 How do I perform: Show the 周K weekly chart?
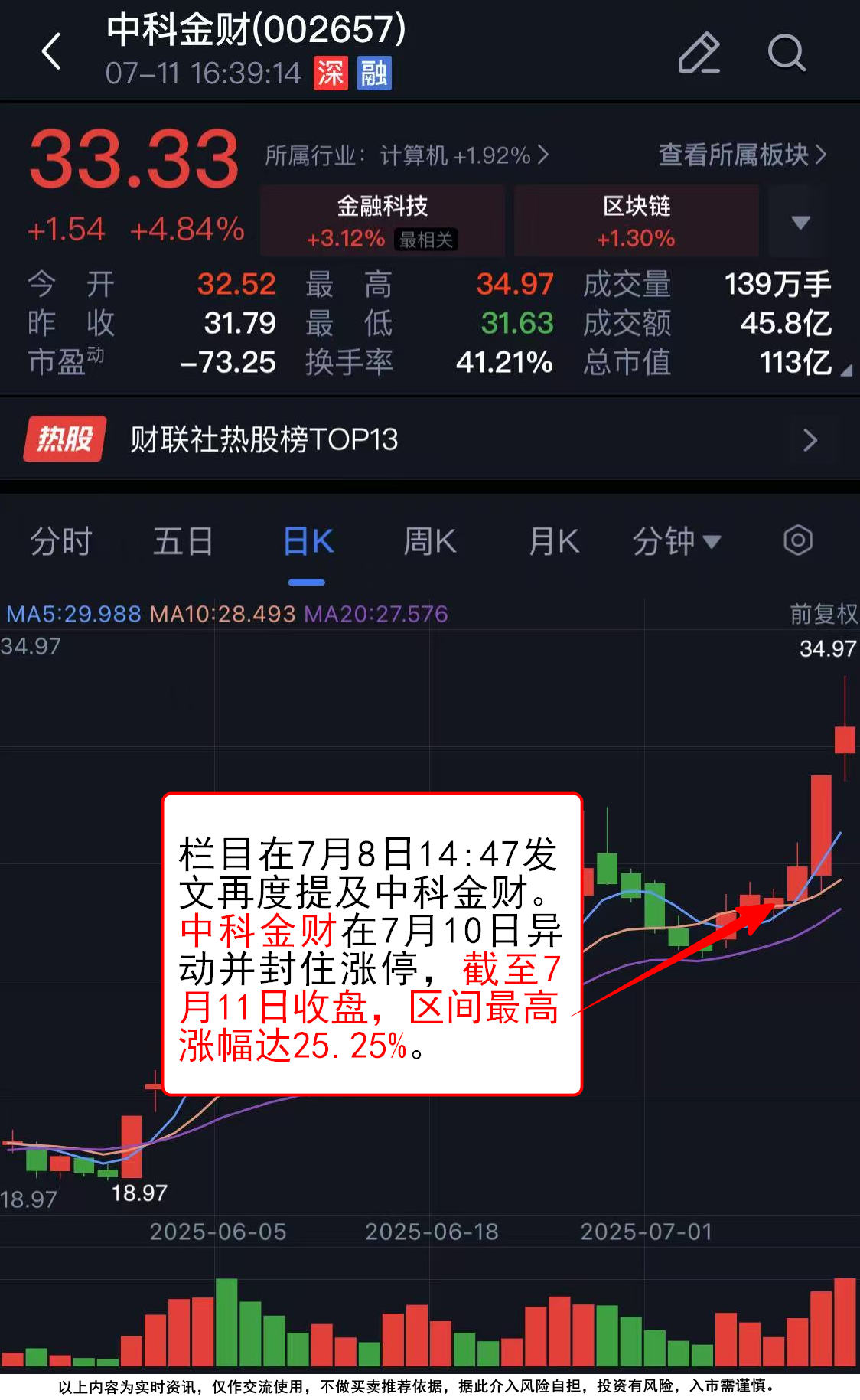click(429, 541)
